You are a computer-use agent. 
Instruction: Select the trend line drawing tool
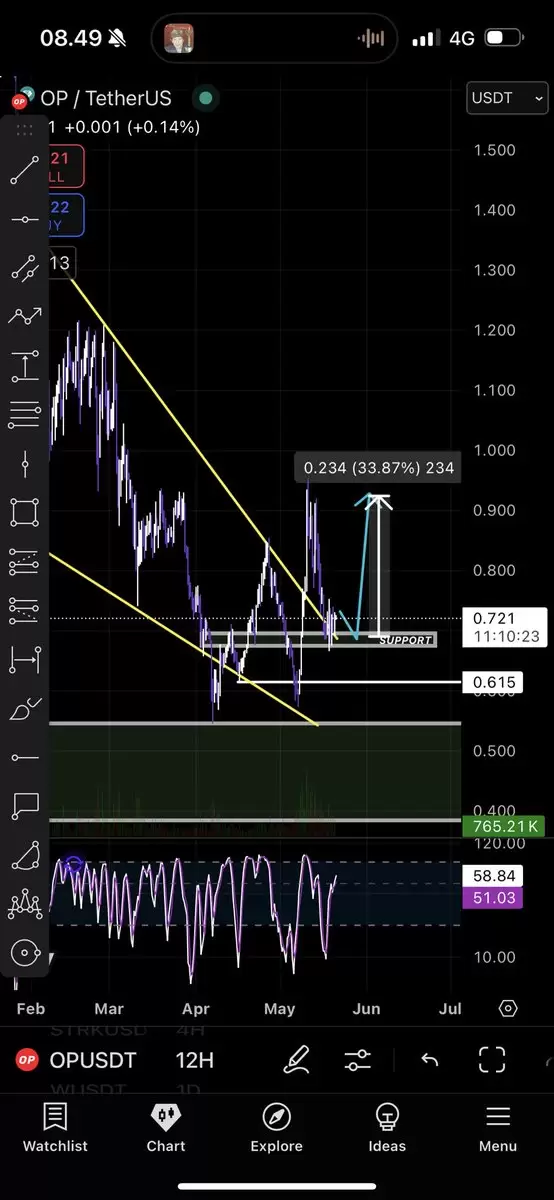25,171
